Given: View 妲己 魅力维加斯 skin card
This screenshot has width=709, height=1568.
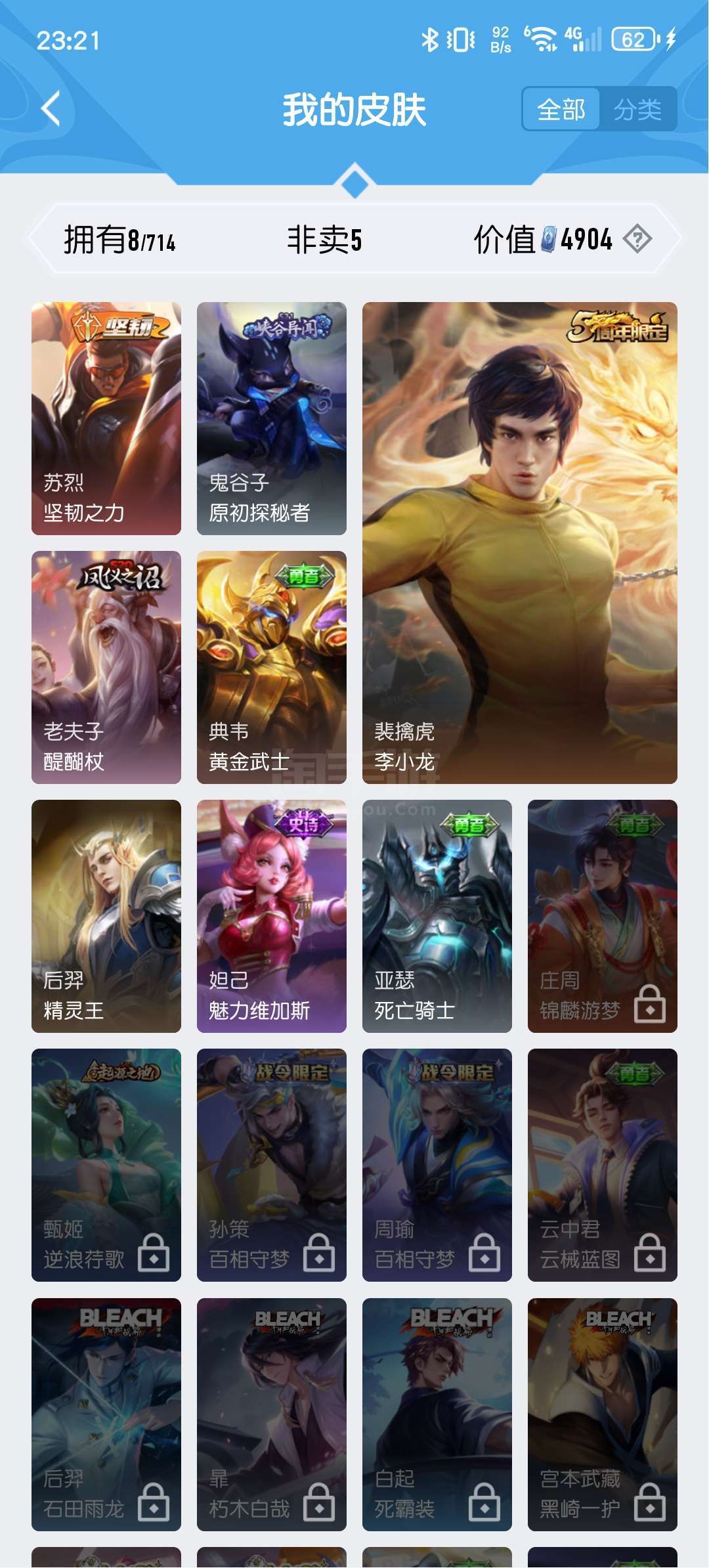Looking at the screenshot, I should coord(272,916).
